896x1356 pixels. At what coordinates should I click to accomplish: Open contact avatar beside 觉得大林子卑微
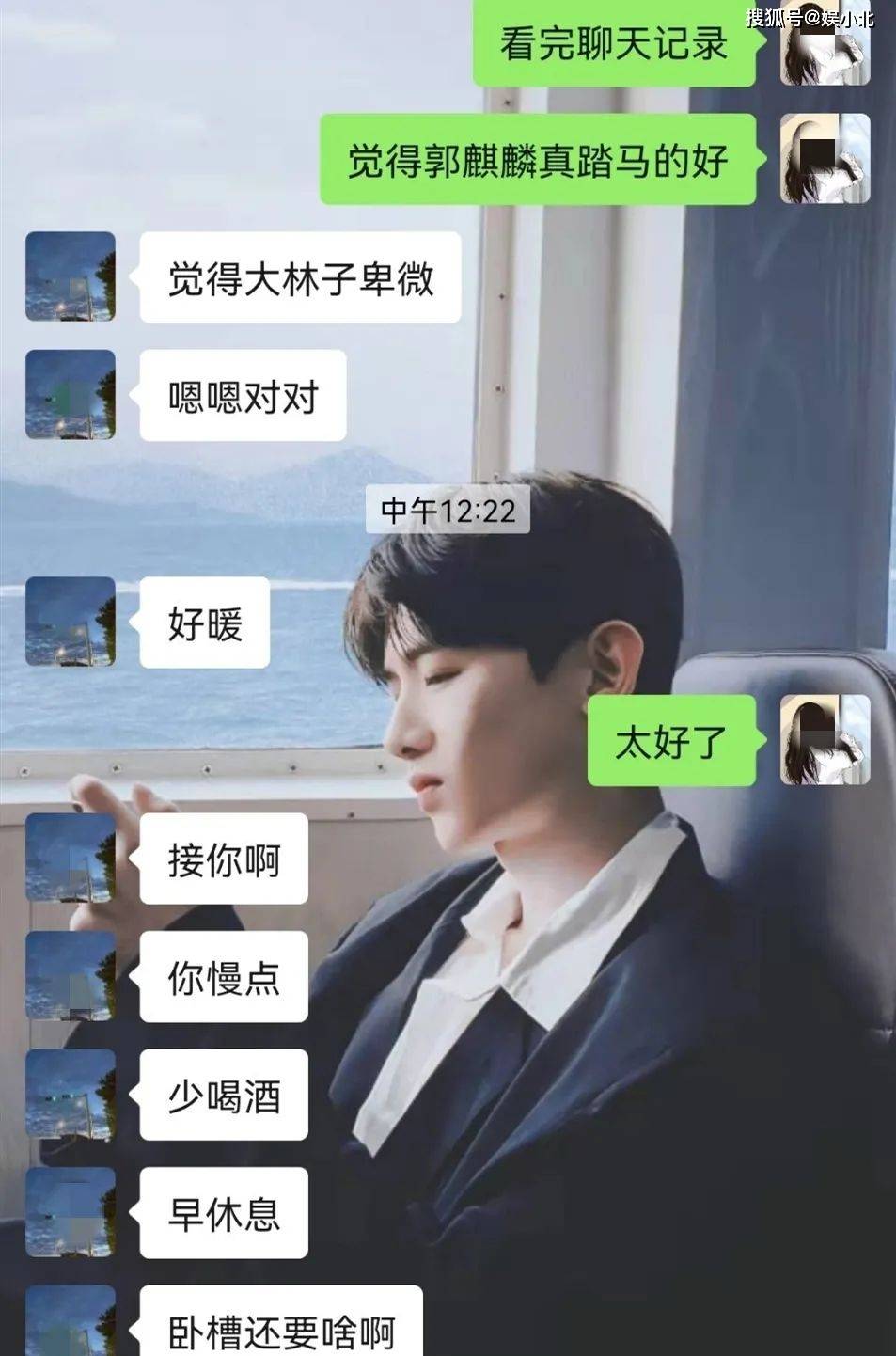pyautogui.click(x=71, y=276)
